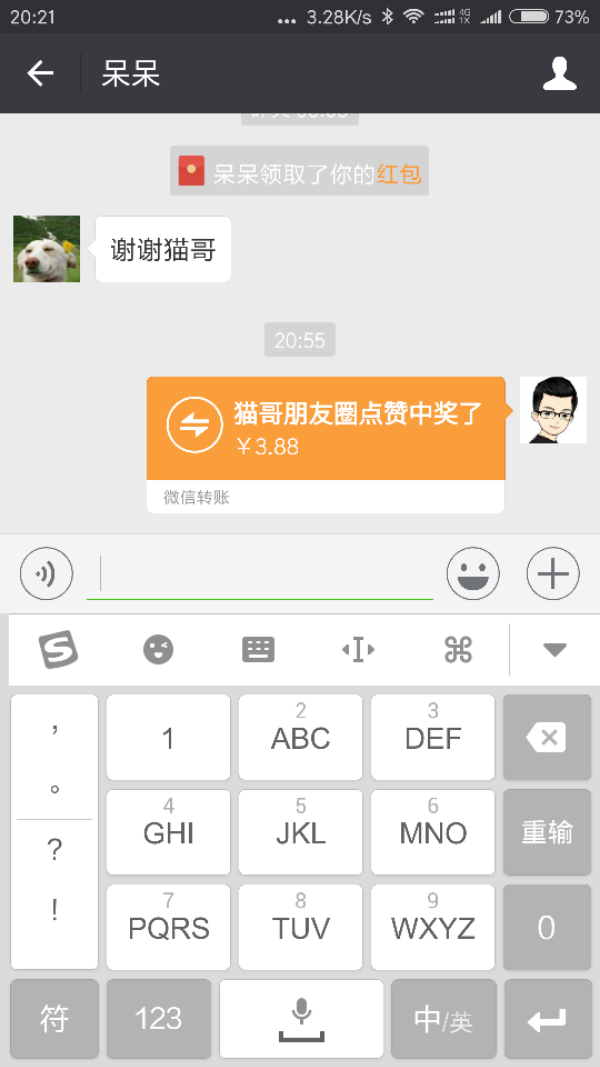Viewport: 600px width, 1067px height.
Task: Open the emoji sticker panel
Action: (472, 573)
